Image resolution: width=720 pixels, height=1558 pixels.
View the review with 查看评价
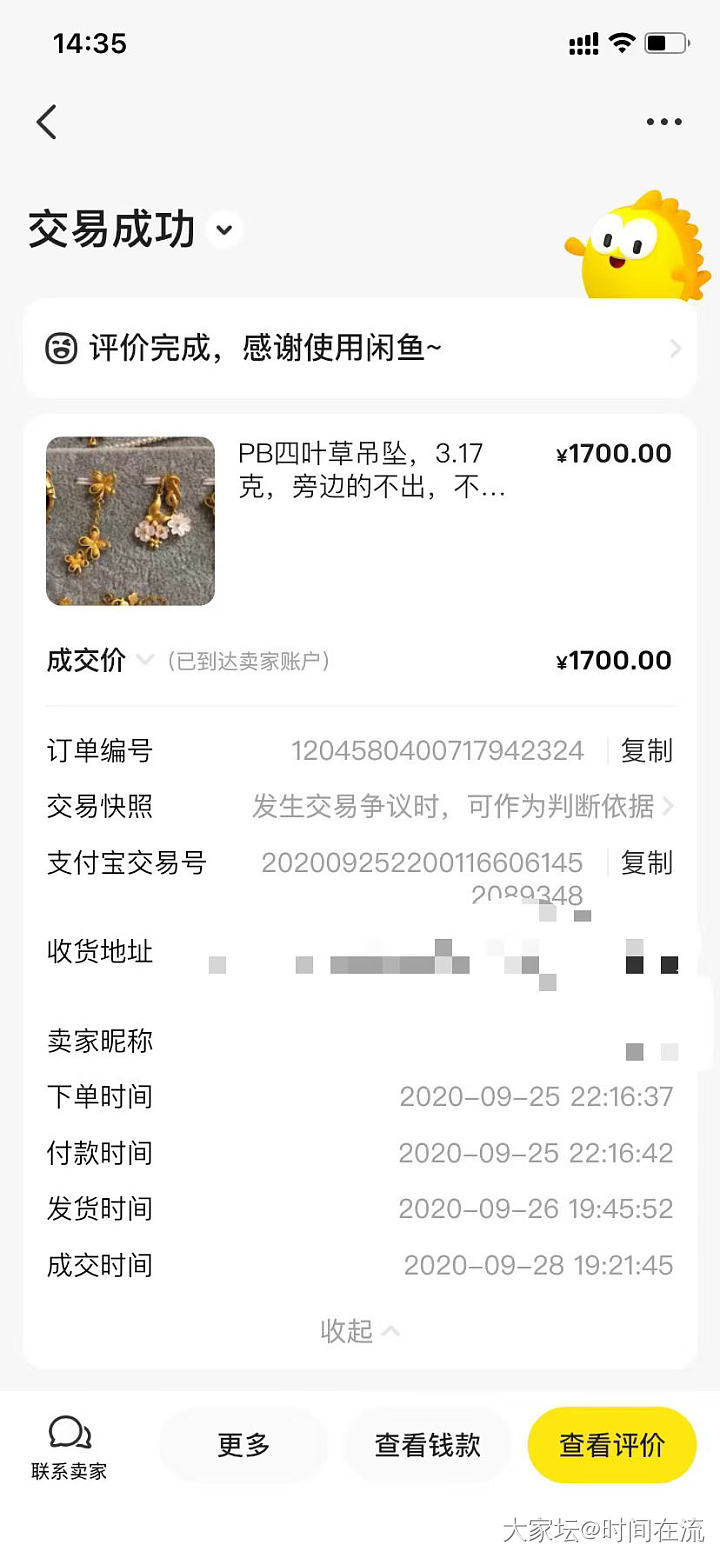click(x=611, y=1445)
